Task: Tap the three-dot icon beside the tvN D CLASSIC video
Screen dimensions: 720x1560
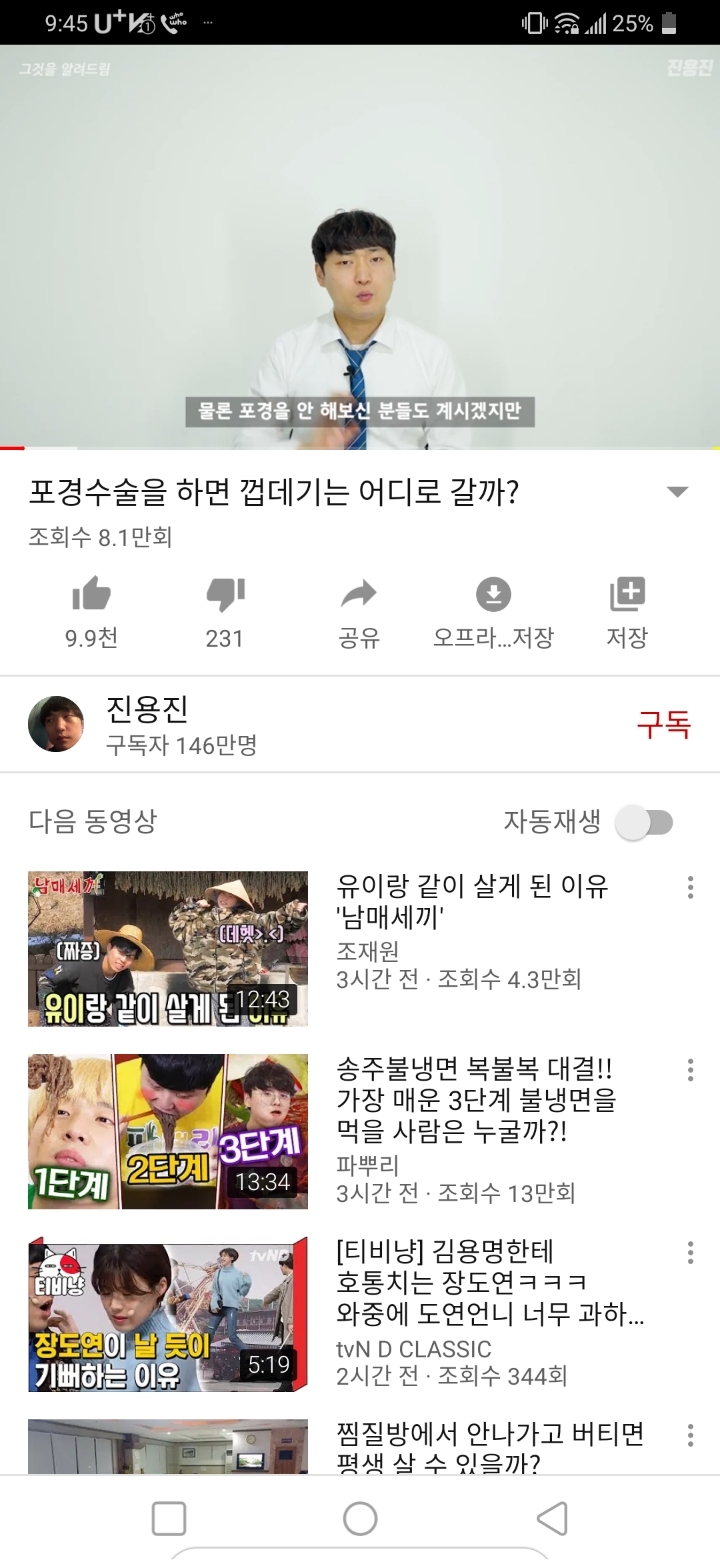Action: coord(689,1251)
